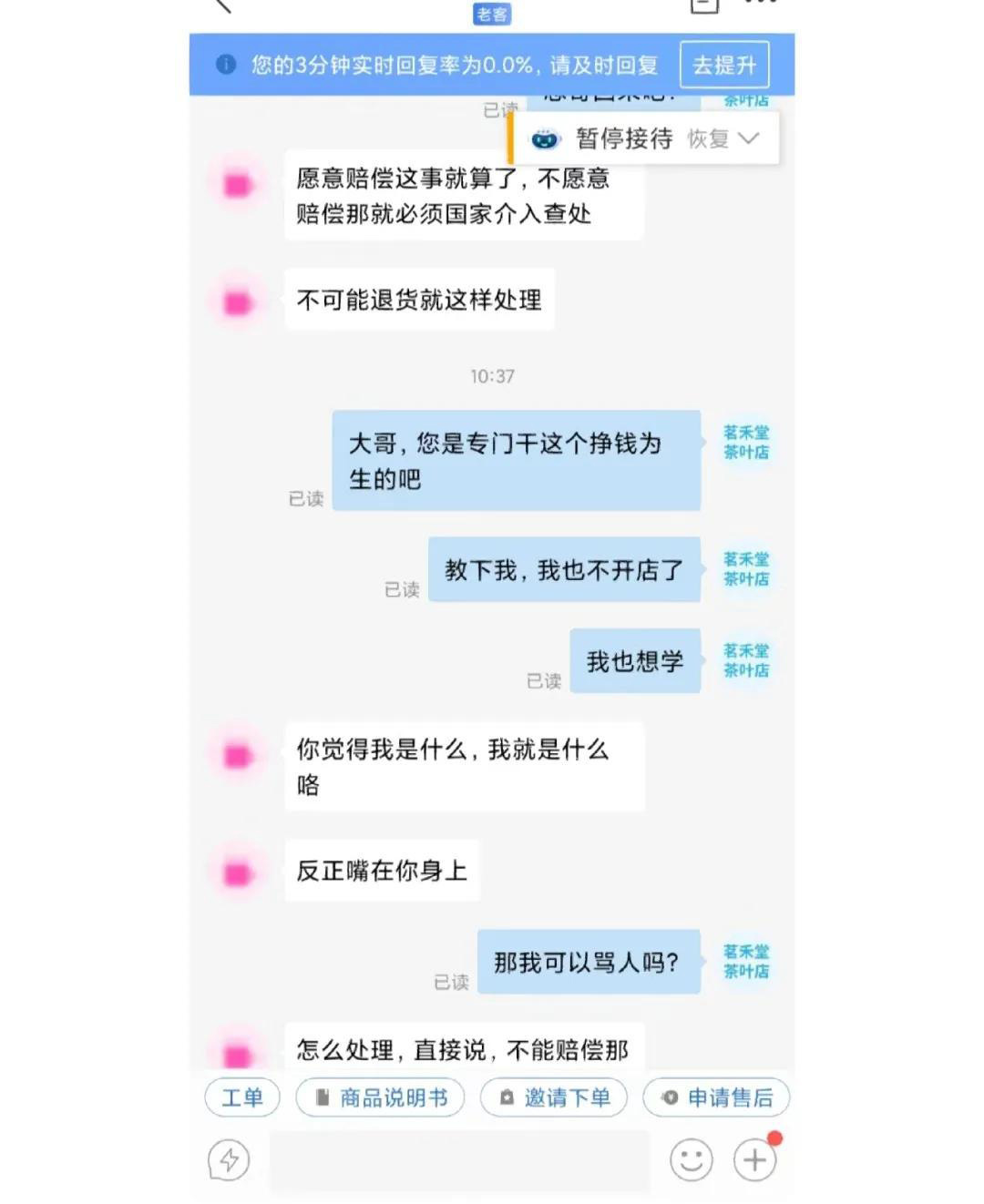984x1204 pixels.
Task: Click 去提升 to improve reply rate
Action: coord(726,64)
